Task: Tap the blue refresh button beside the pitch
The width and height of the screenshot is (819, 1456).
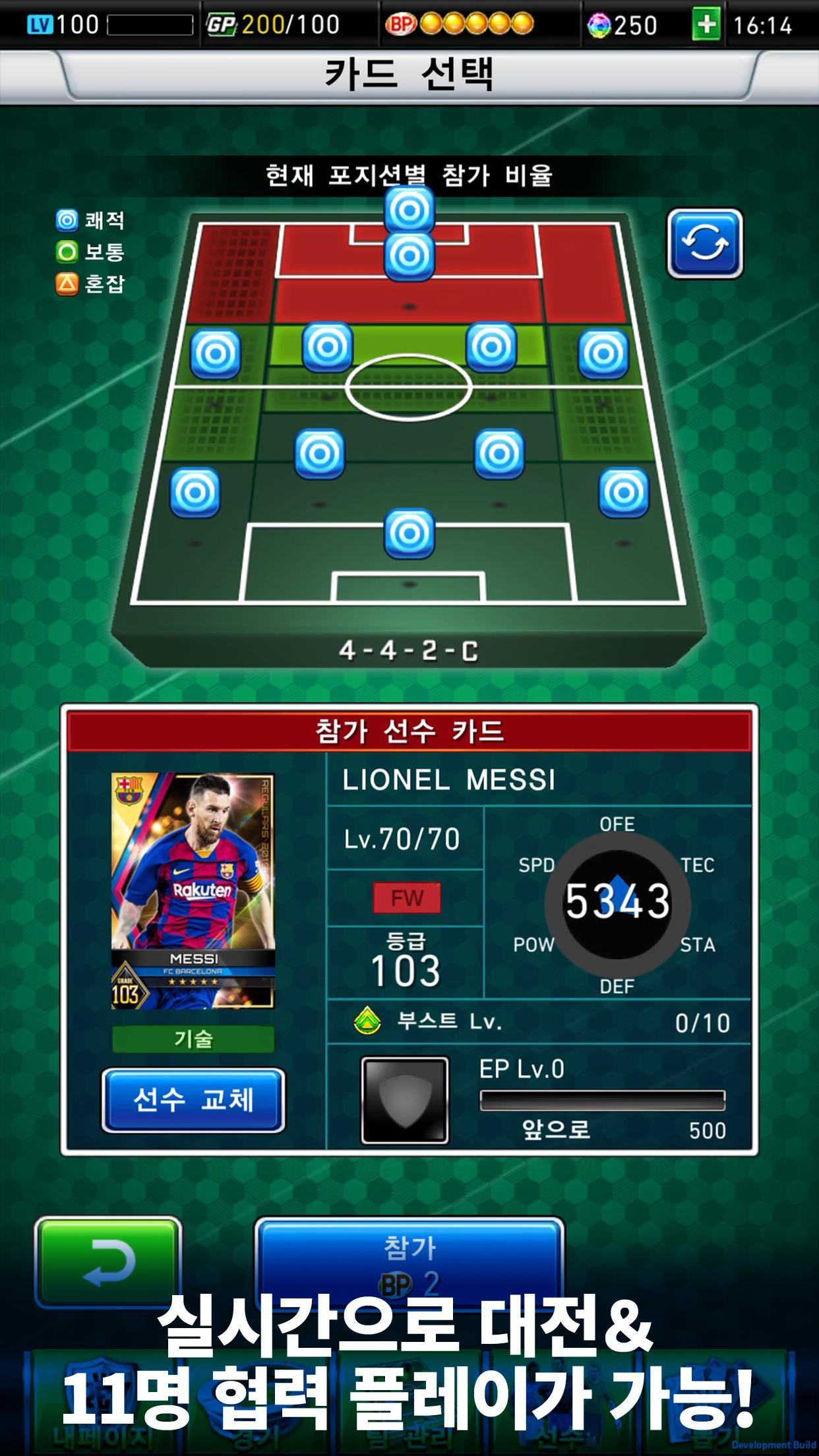Action: click(x=705, y=244)
